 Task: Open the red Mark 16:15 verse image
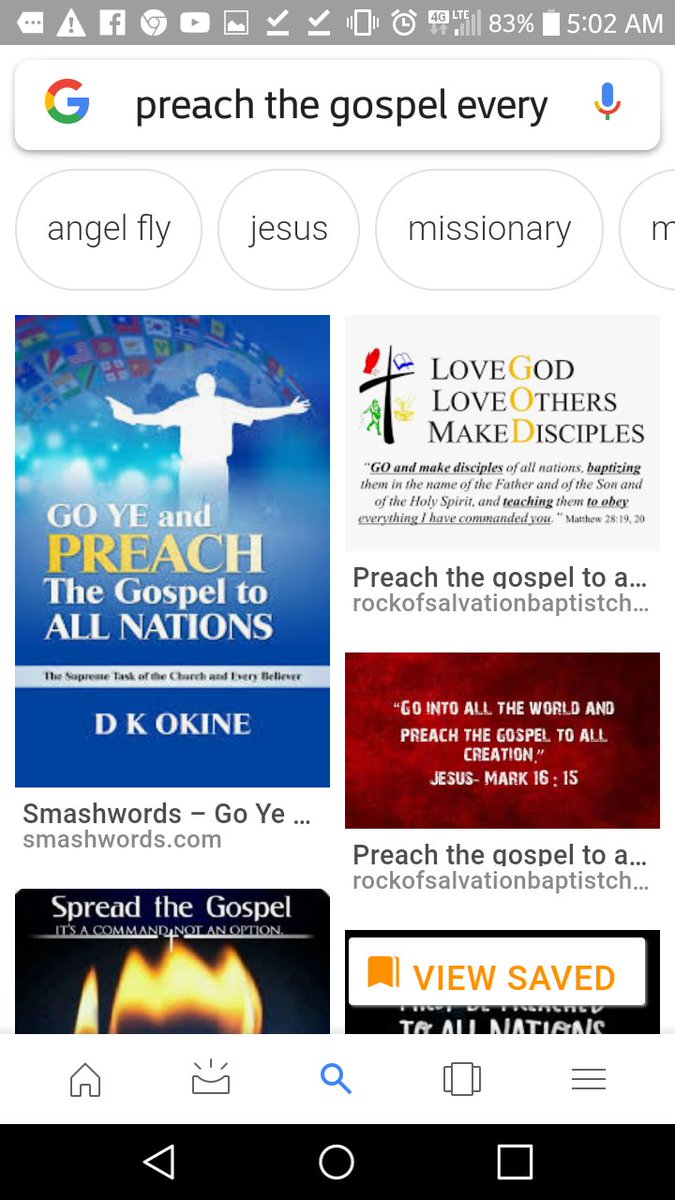pos(502,740)
